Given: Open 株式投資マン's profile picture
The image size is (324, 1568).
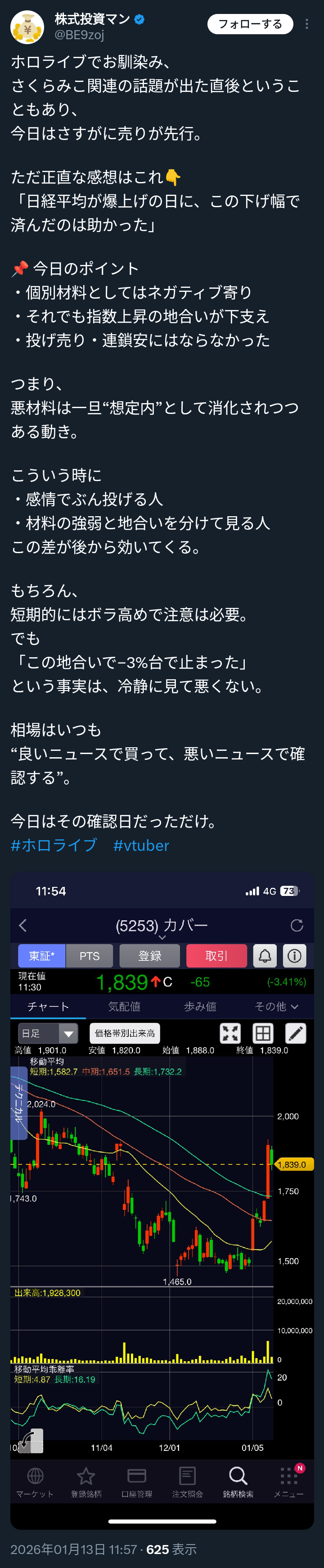Looking at the screenshot, I should coord(27,27).
